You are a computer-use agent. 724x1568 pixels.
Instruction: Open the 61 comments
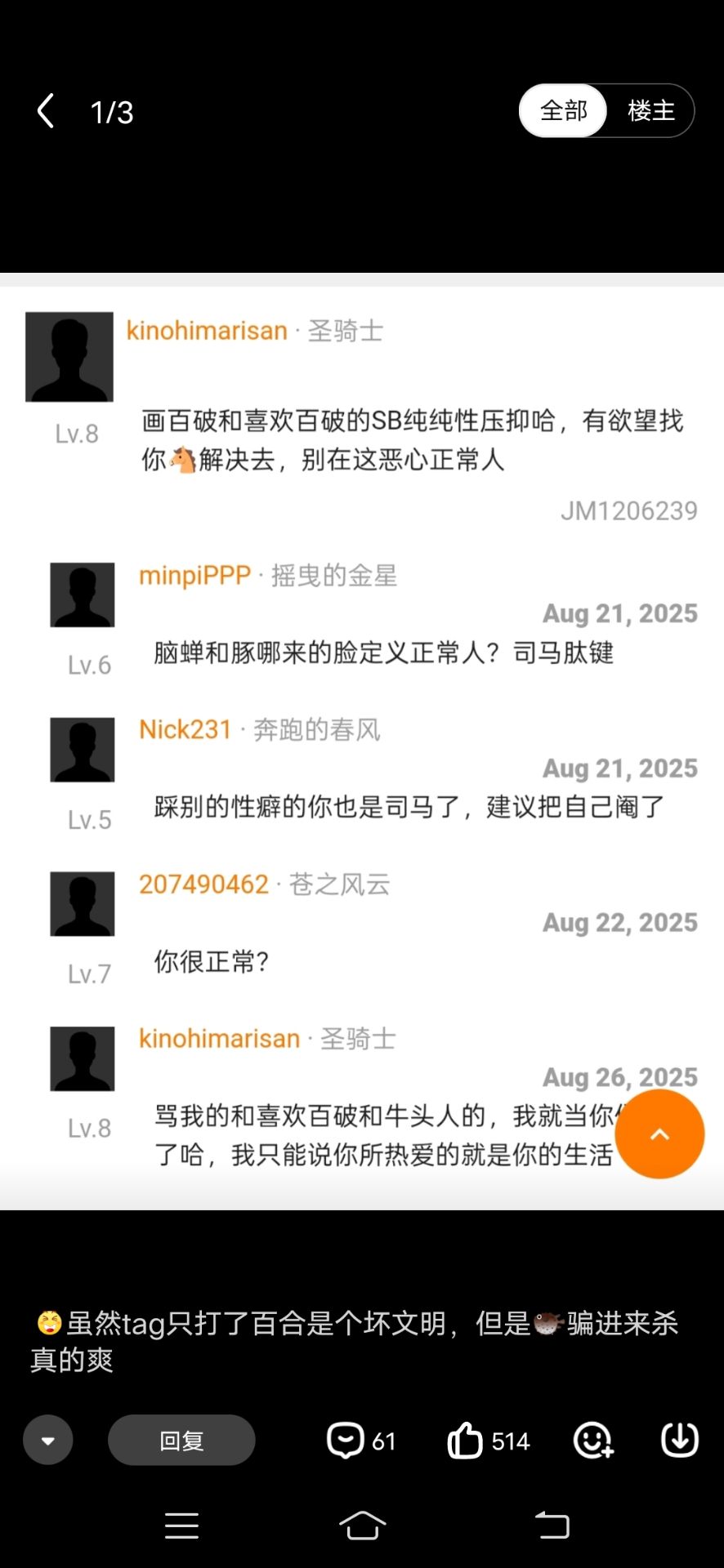click(360, 1441)
